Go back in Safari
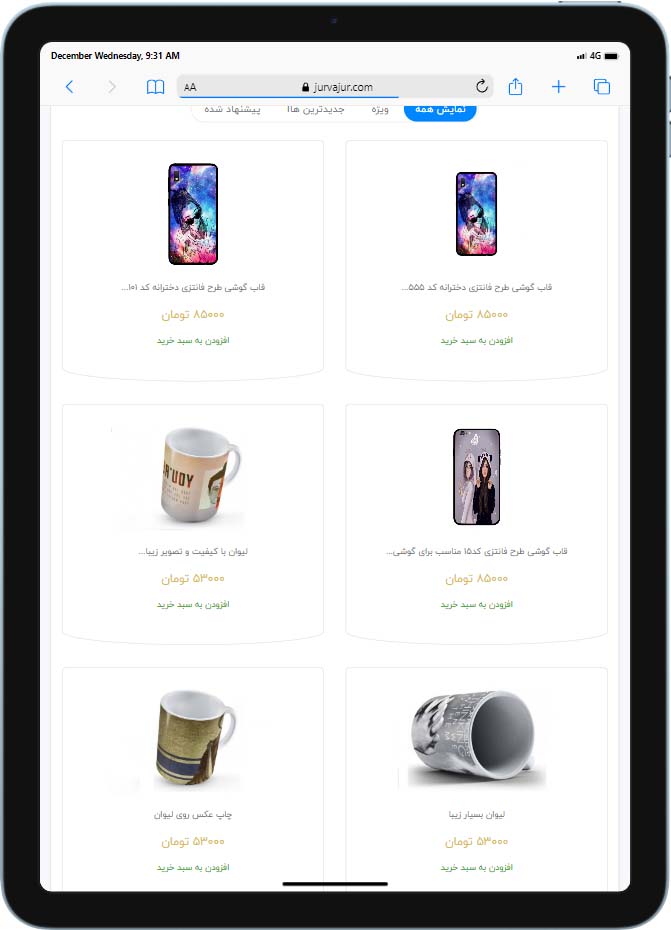671x930 pixels. coord(69,87)
